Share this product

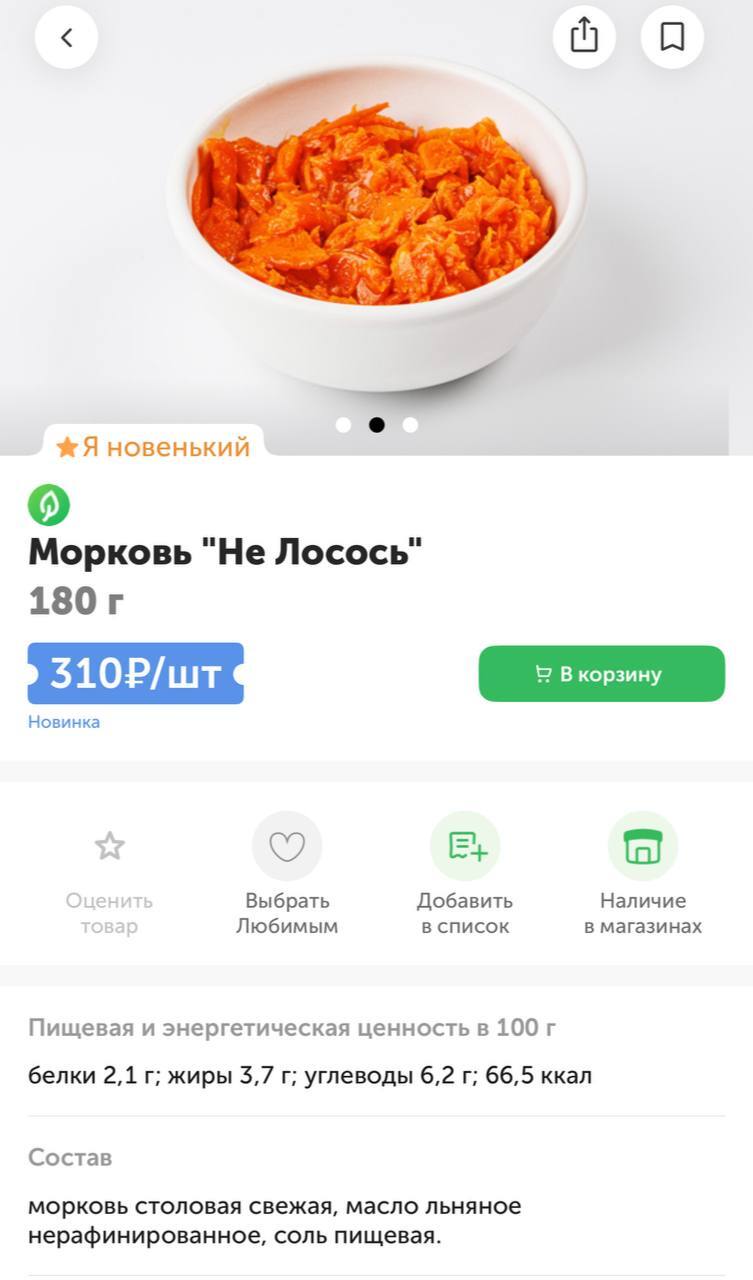point(584,37)
